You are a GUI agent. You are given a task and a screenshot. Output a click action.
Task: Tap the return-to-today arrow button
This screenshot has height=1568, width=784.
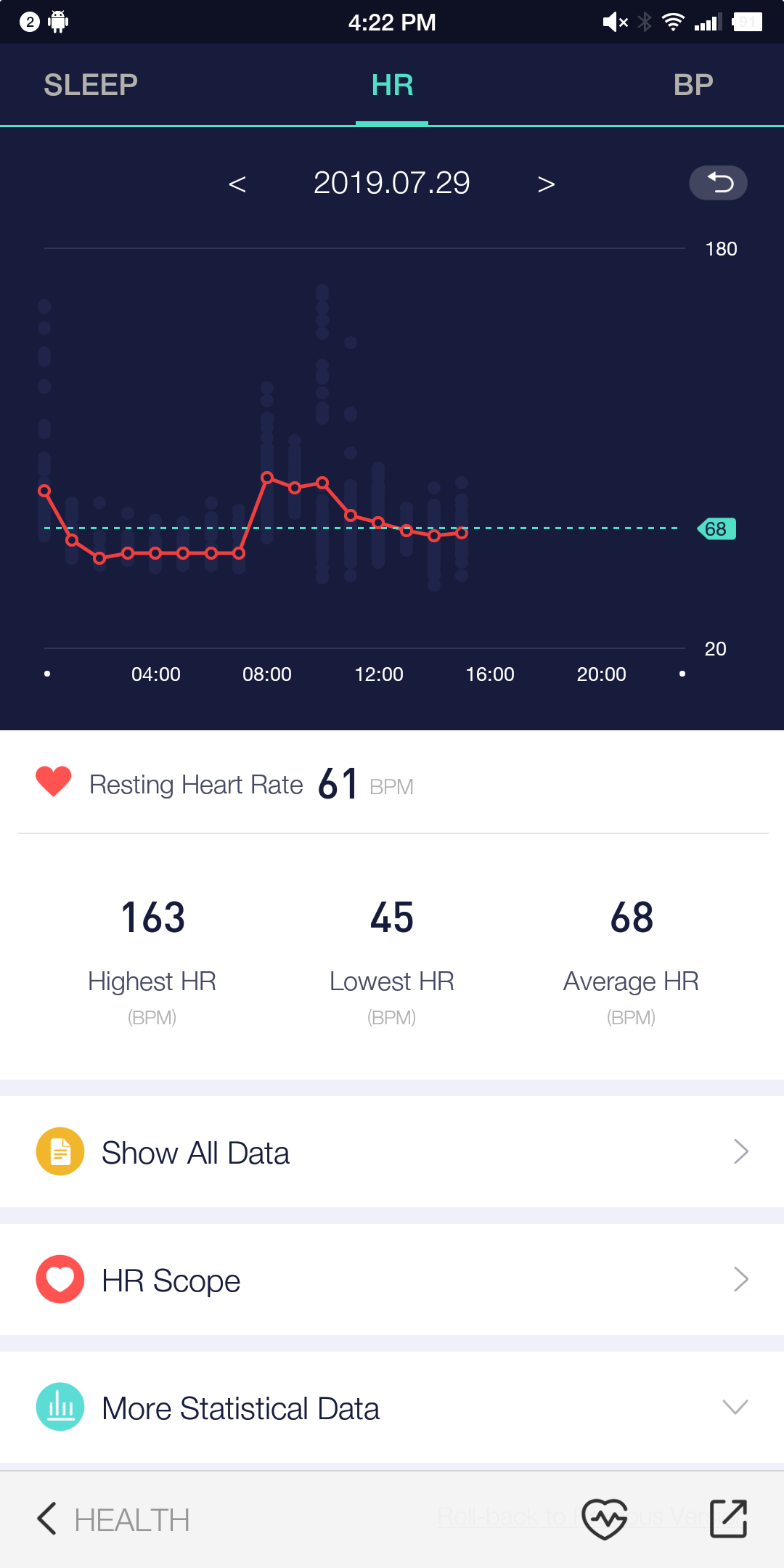coord(718,182)
